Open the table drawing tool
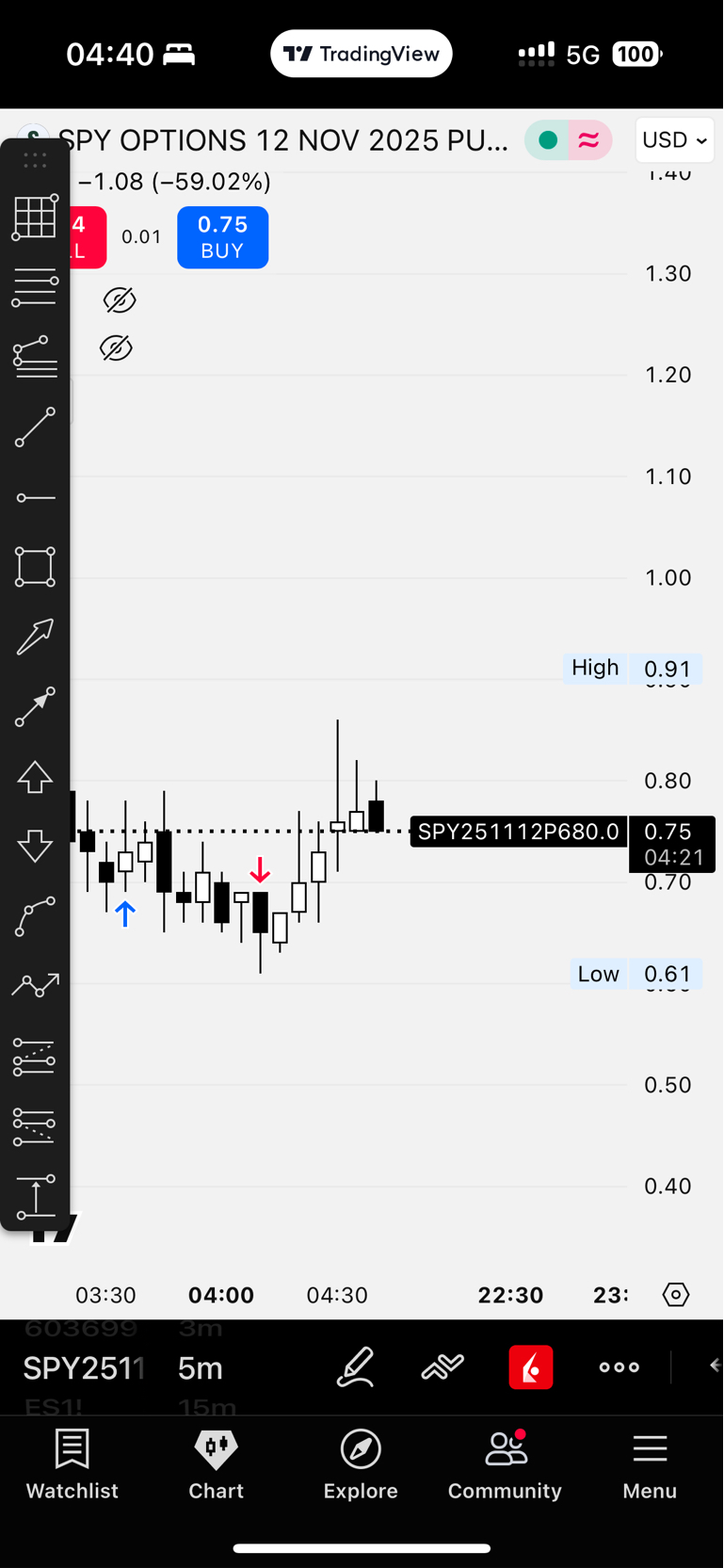Viewport: 724px width, 1568px height. pos(35,218)
